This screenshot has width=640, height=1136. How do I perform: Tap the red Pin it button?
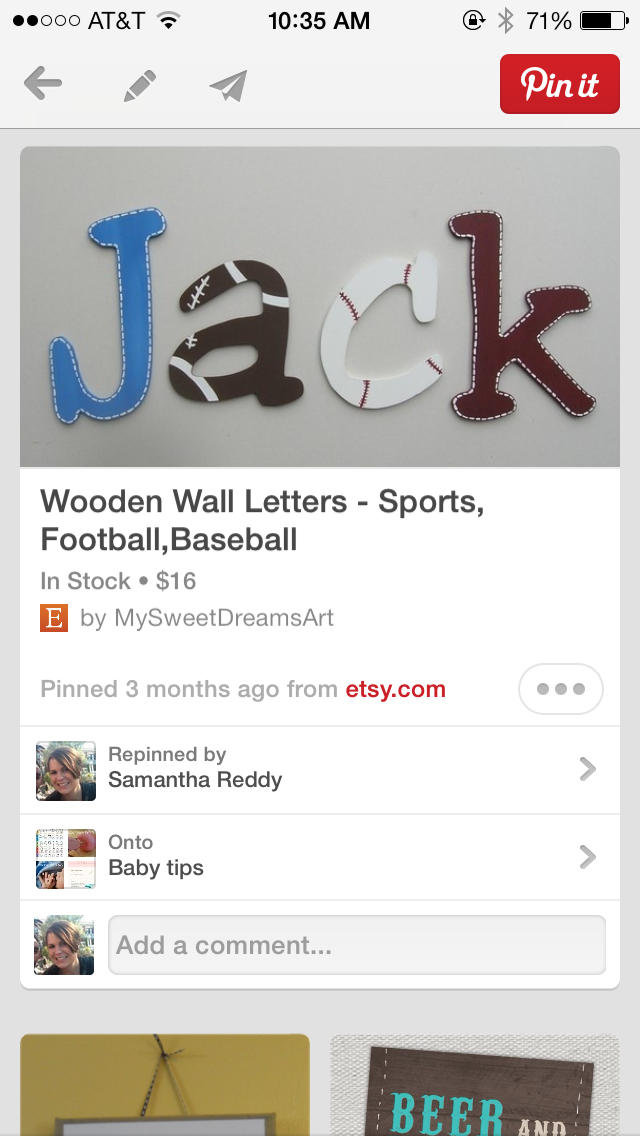click(x=559, y=85)
